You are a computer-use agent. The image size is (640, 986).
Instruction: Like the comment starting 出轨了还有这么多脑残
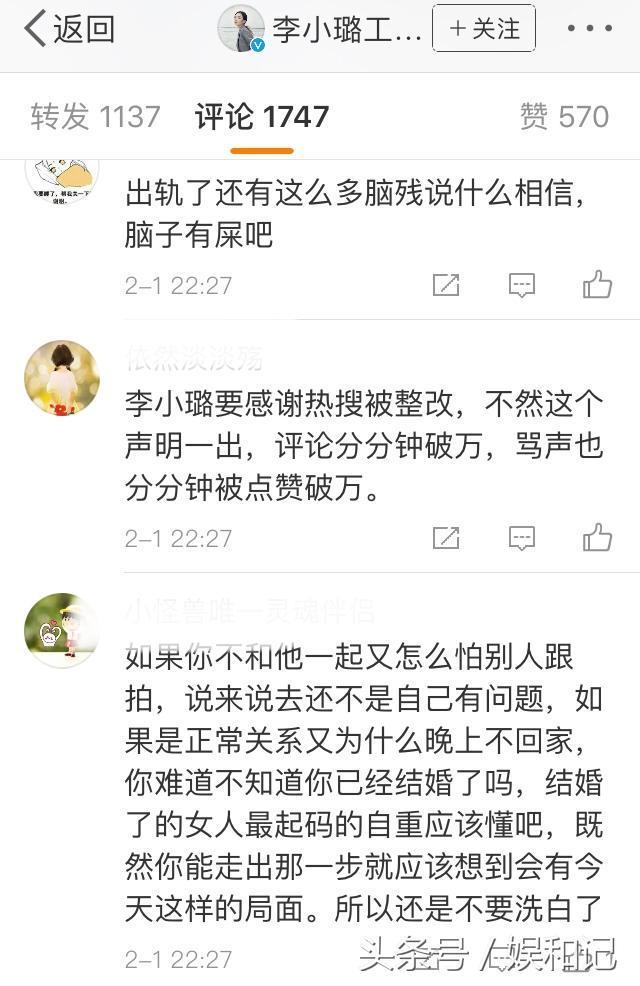pyautogui.click(x=597, y=285)
